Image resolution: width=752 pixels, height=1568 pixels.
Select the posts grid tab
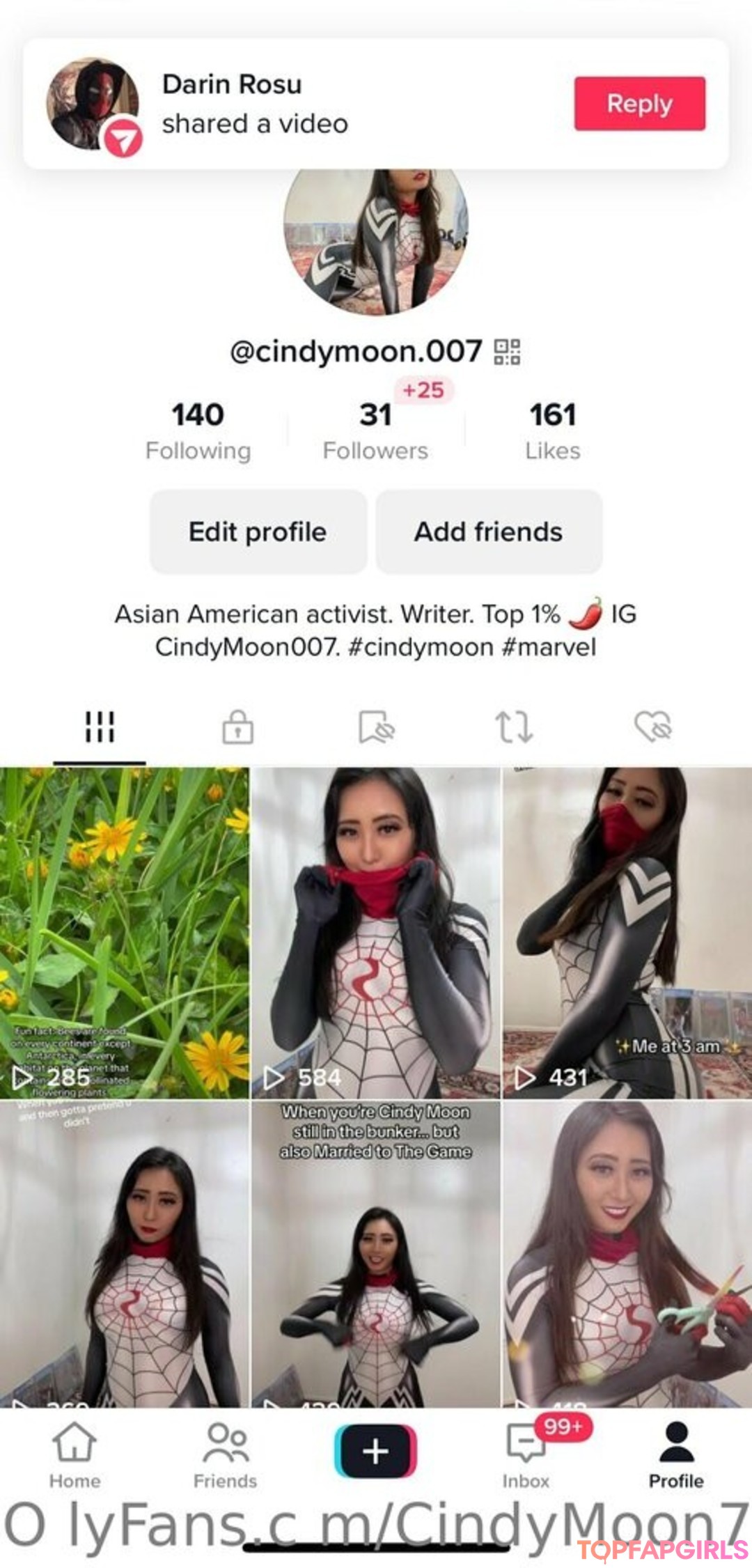[100, 727]
